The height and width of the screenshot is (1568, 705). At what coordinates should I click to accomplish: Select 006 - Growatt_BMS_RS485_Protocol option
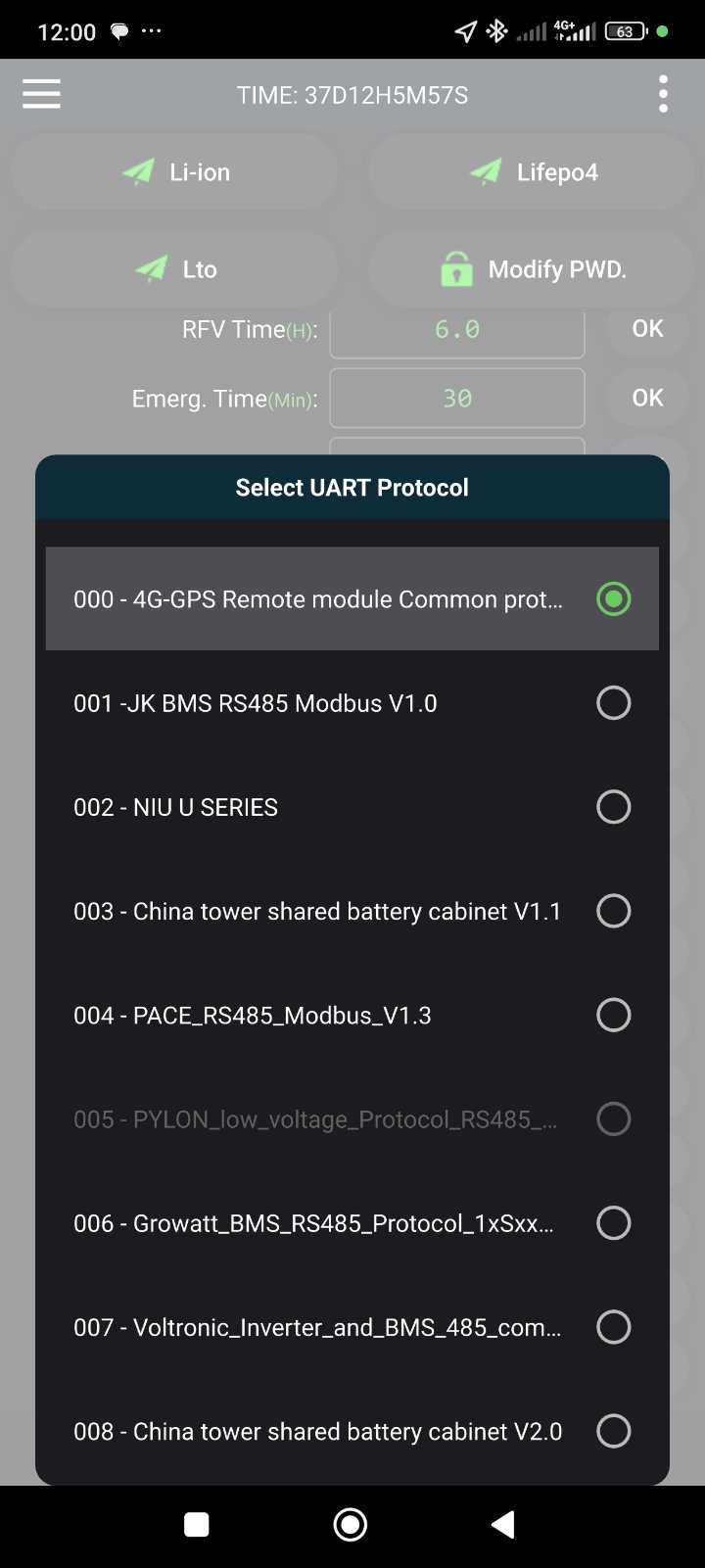point(352,1223)
